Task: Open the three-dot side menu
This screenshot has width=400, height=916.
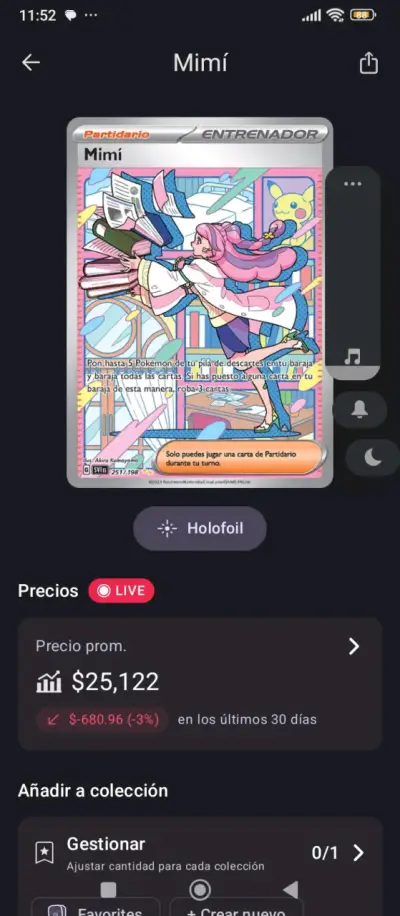Action: 353,183
